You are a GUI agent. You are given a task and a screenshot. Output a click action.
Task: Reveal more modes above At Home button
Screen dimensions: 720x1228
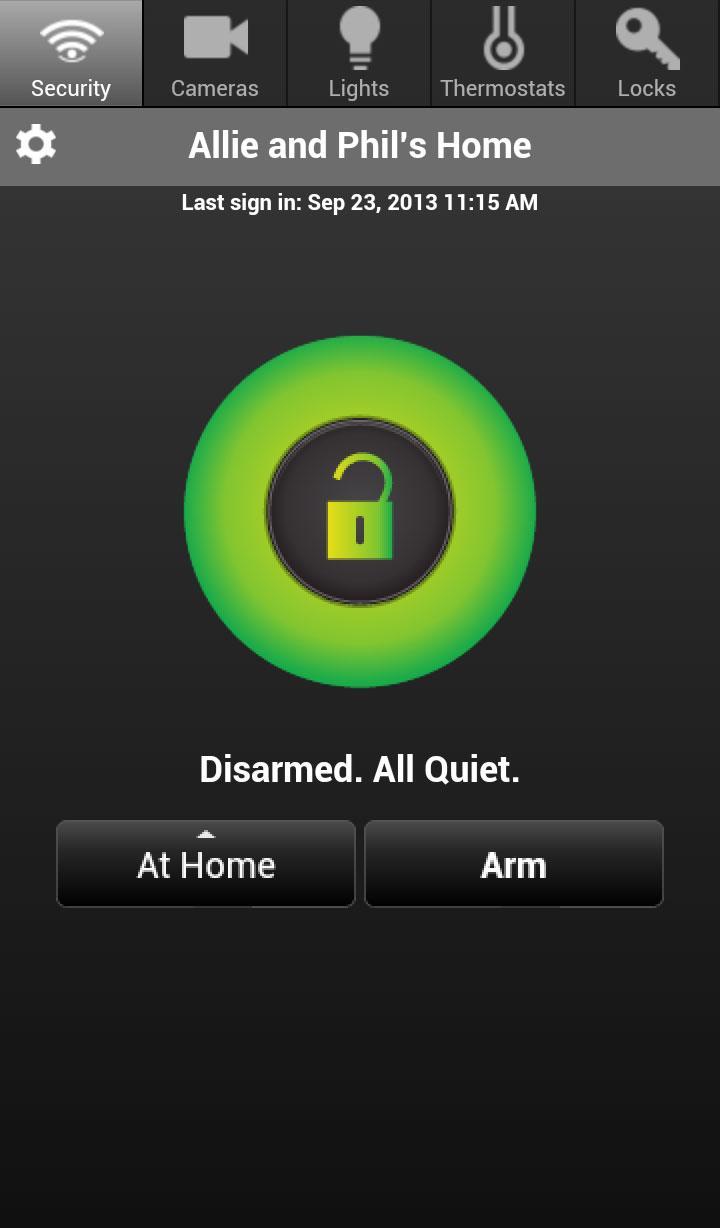[206, 832]
